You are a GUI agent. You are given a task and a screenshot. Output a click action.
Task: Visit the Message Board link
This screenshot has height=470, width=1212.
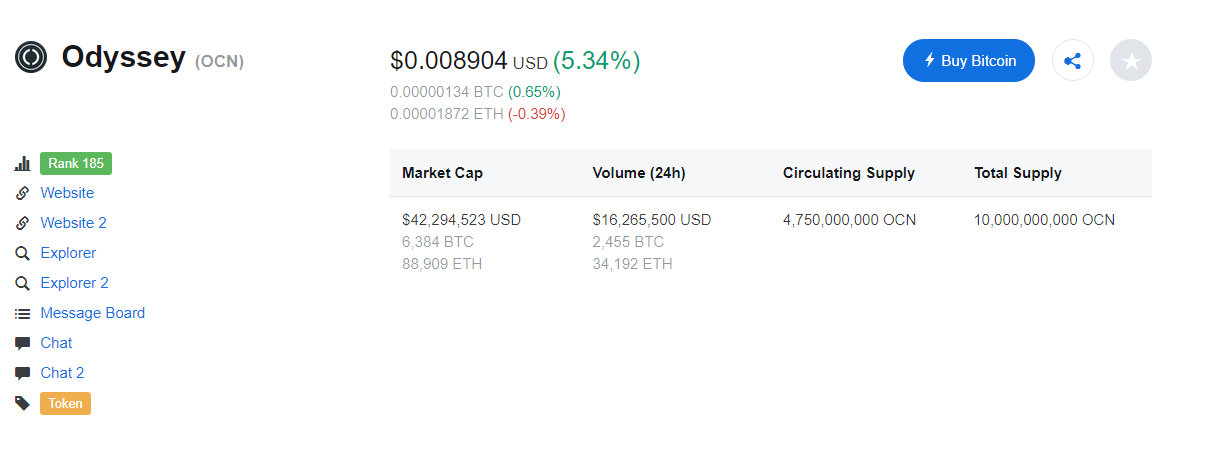(x=92, y=313)
